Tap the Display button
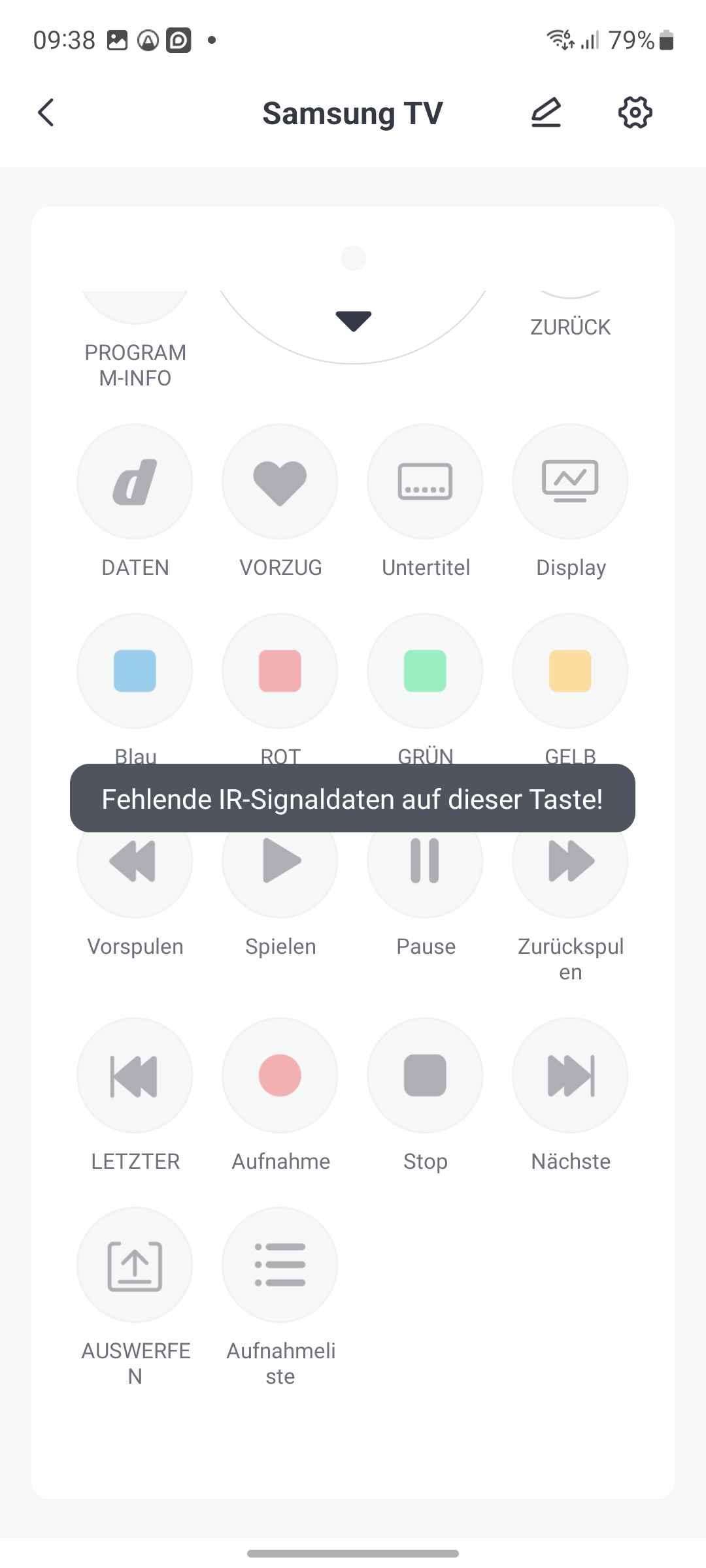Viewport: 706px width, 1568px height. tap(570, 482)
